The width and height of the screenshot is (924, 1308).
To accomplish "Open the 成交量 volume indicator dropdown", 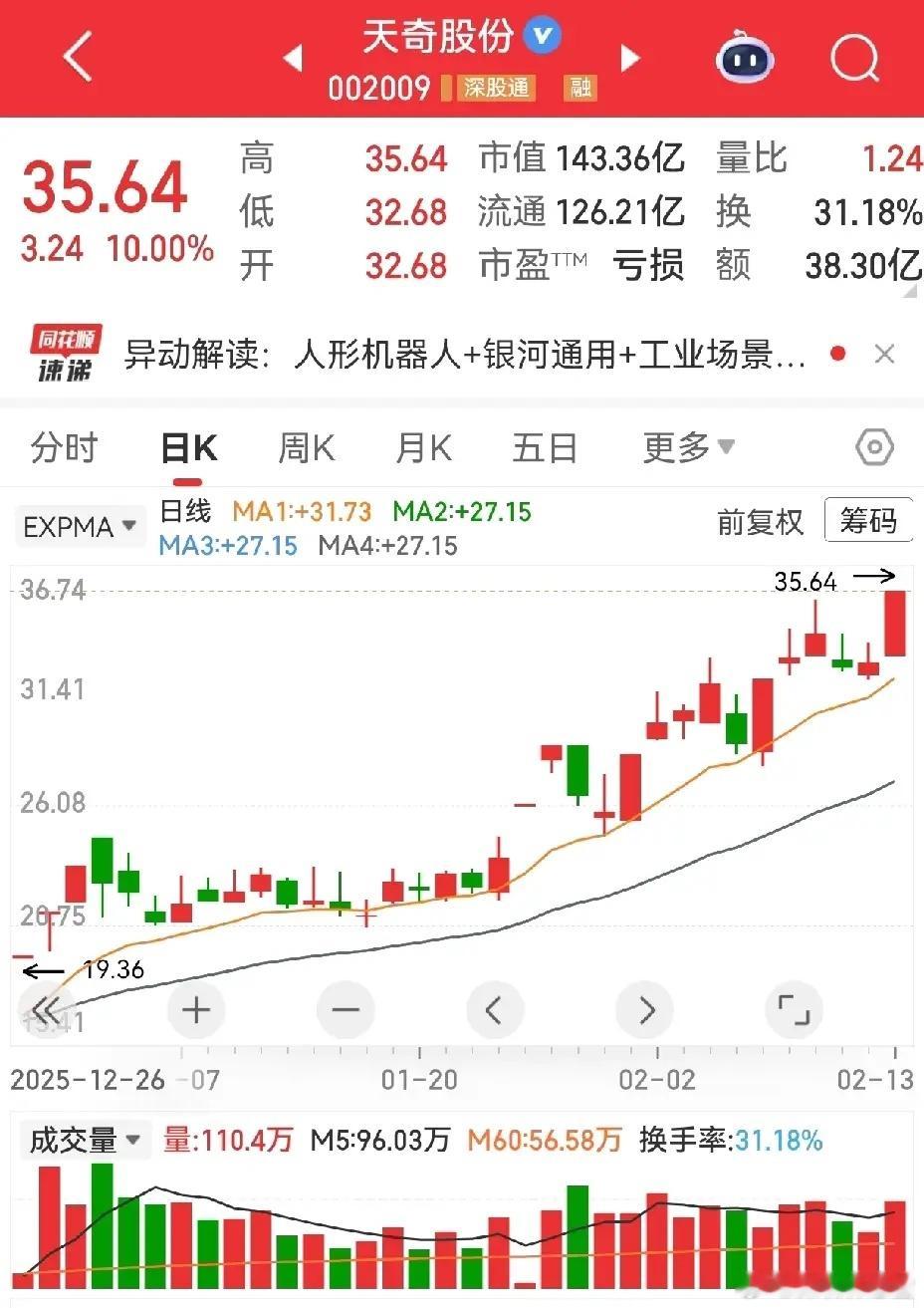I will (x=86, y=1140).
